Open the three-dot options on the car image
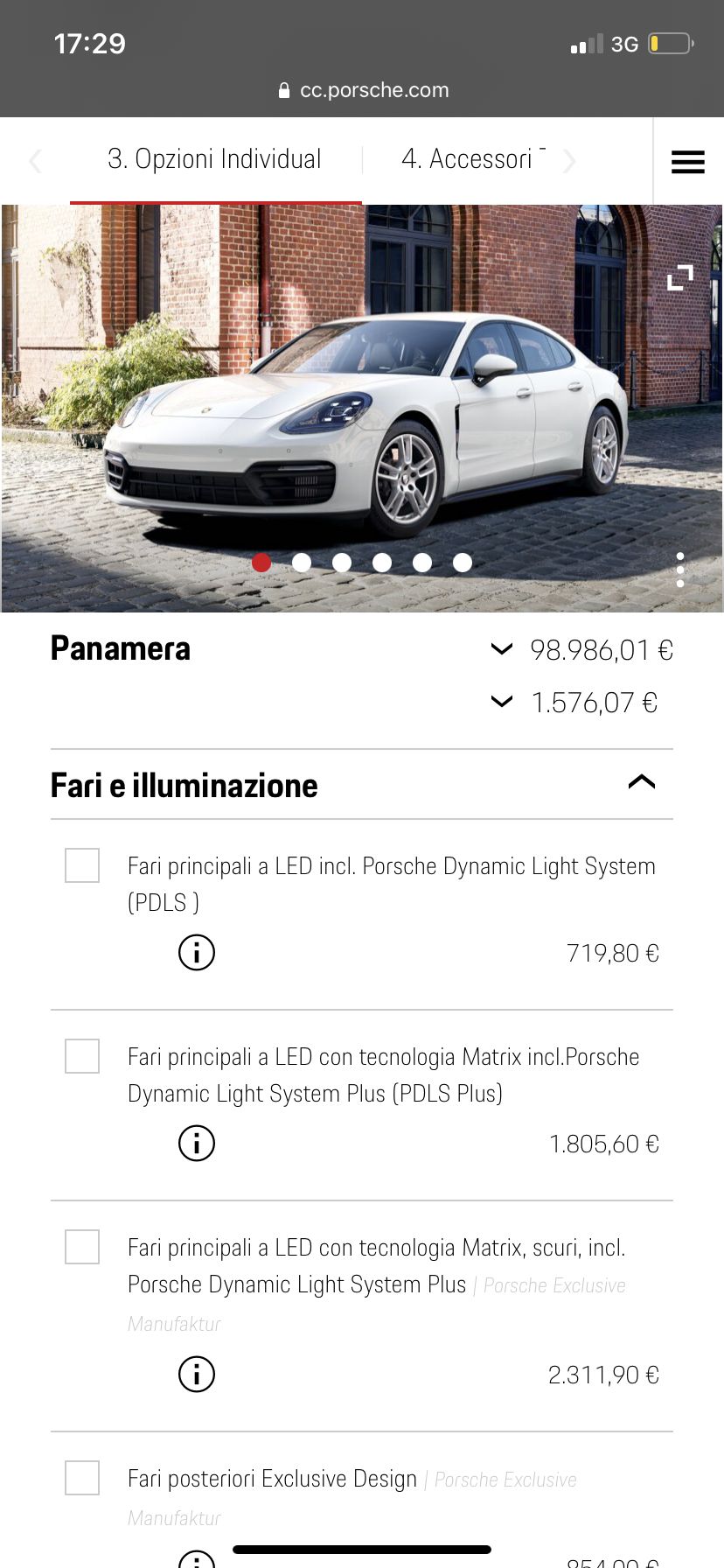The width and height of the screenshot is (724, 1568). (680, 570)
